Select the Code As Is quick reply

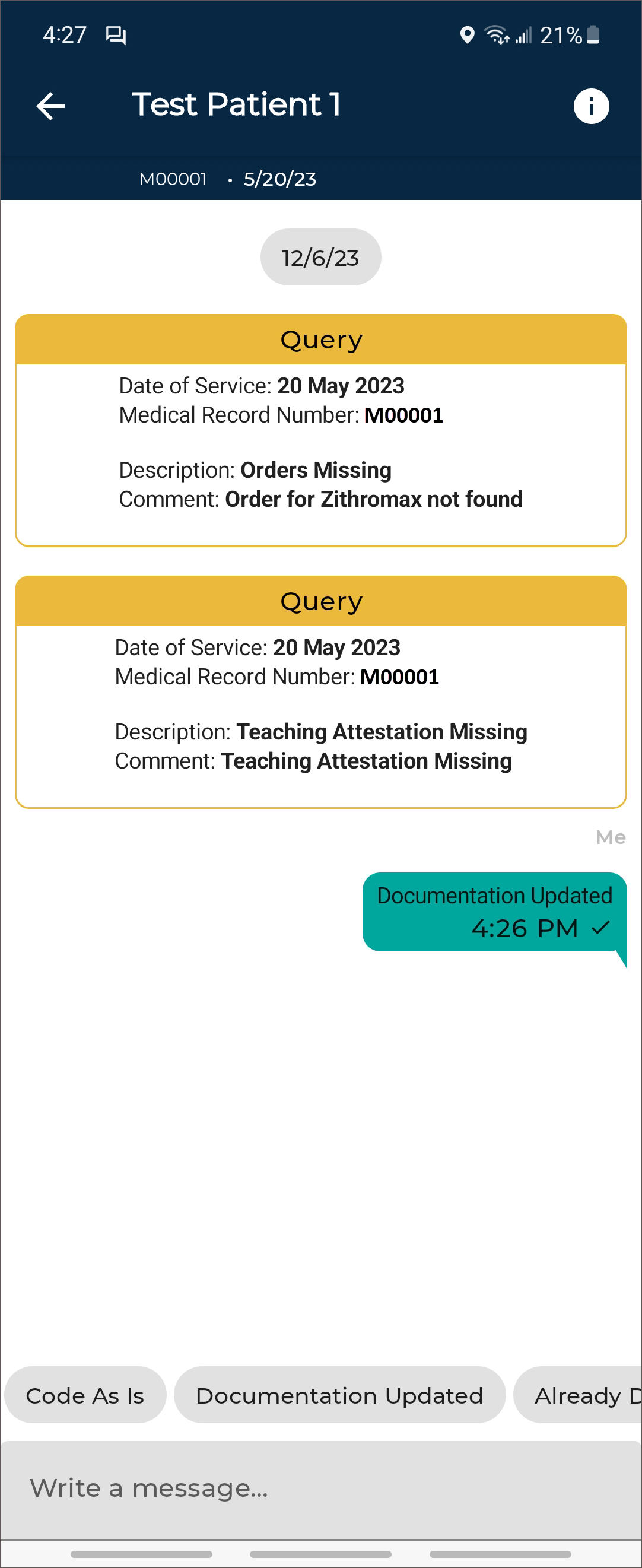pos(85,1396)
